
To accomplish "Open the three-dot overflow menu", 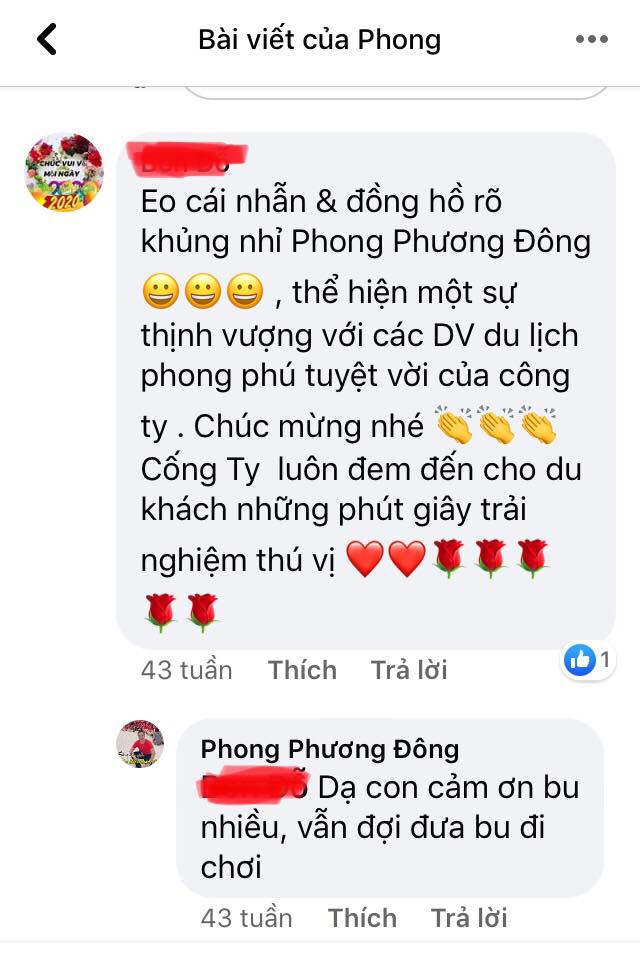I will tap(591, 40).
